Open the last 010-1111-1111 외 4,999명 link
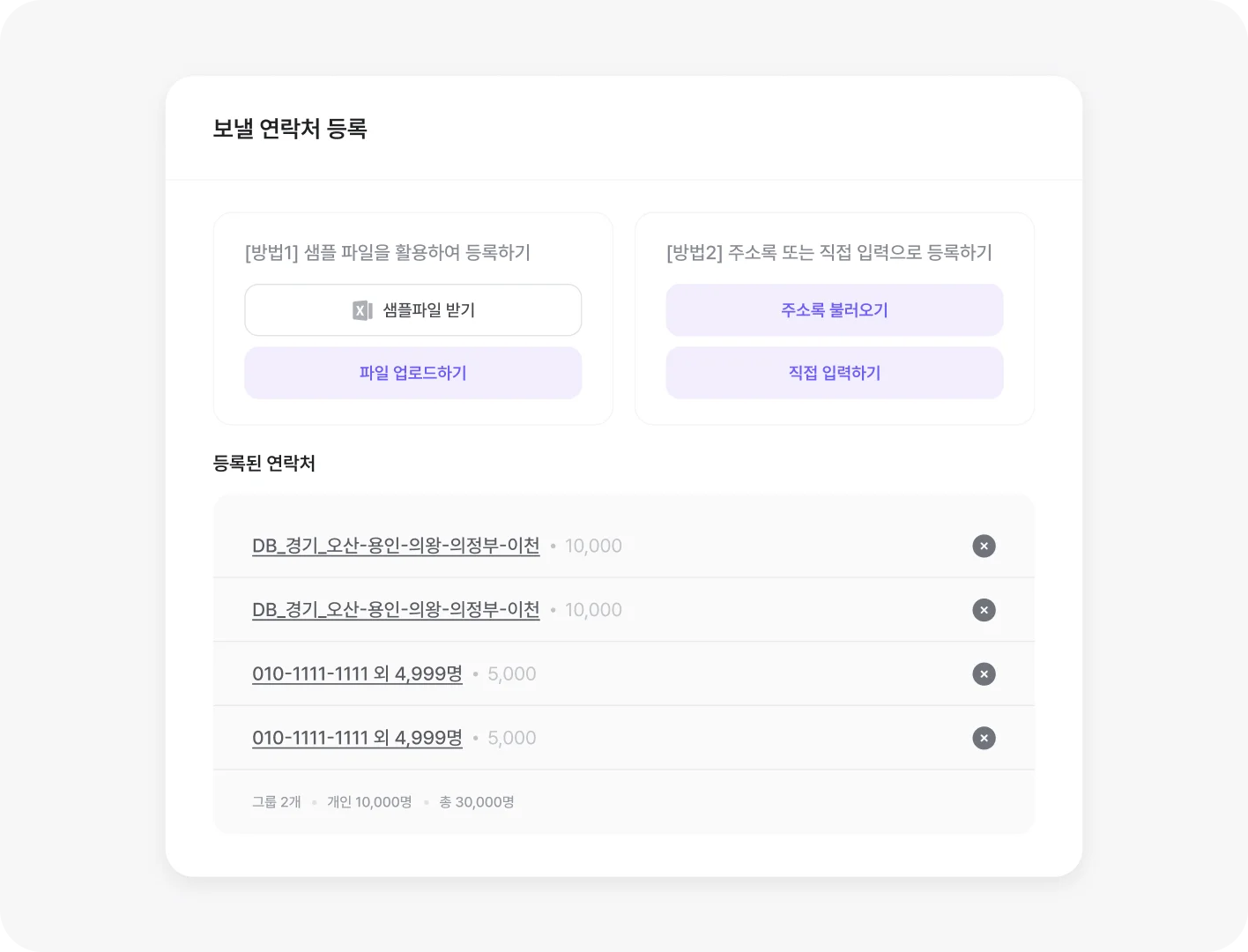The image size is (1248, 952). [357, 738]
